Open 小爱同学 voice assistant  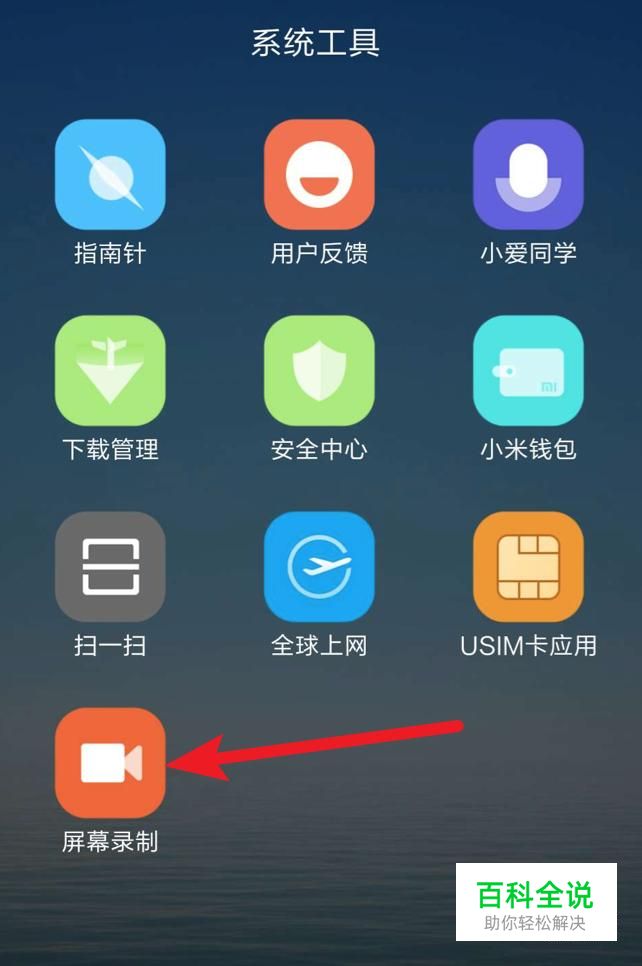coord(528,175)
